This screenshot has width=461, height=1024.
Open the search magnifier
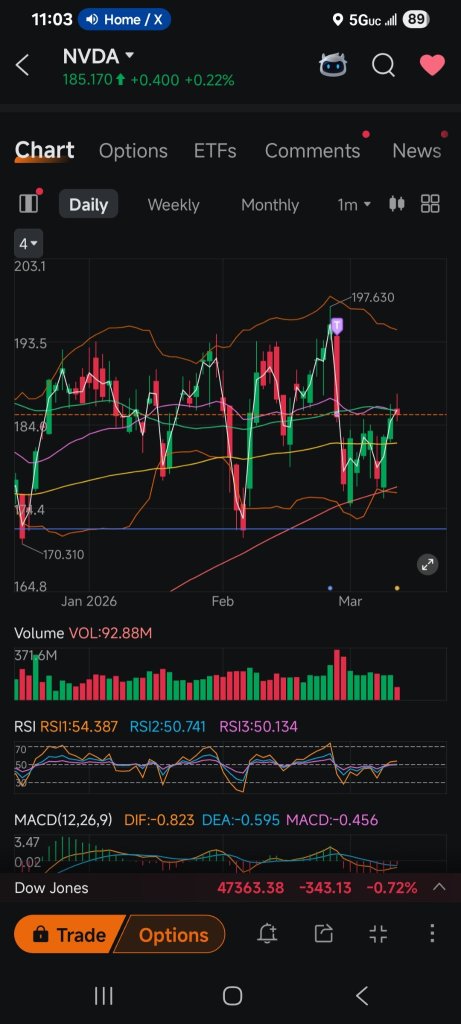[383, 65]
